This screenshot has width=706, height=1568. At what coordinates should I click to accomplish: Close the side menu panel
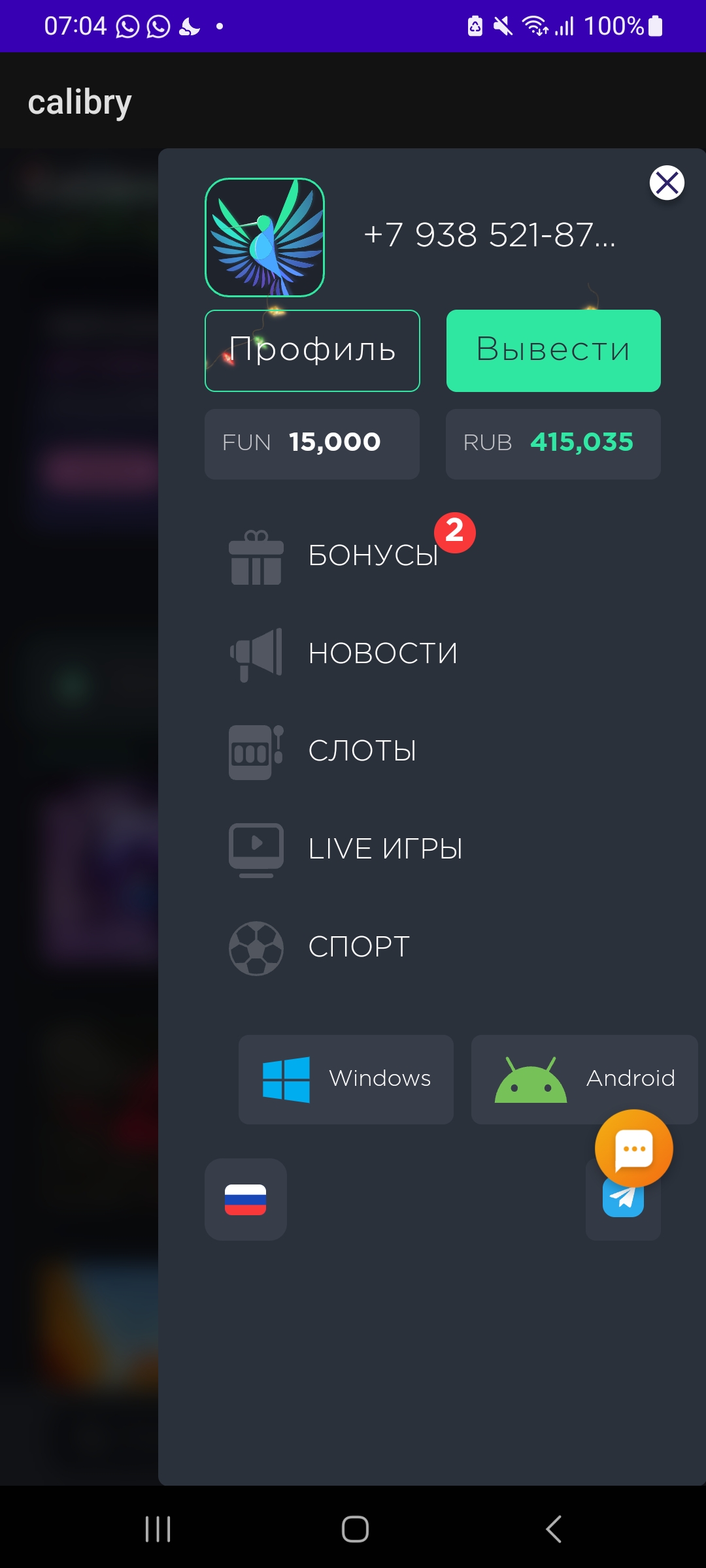pyautogui.click(x=667, y=183)
